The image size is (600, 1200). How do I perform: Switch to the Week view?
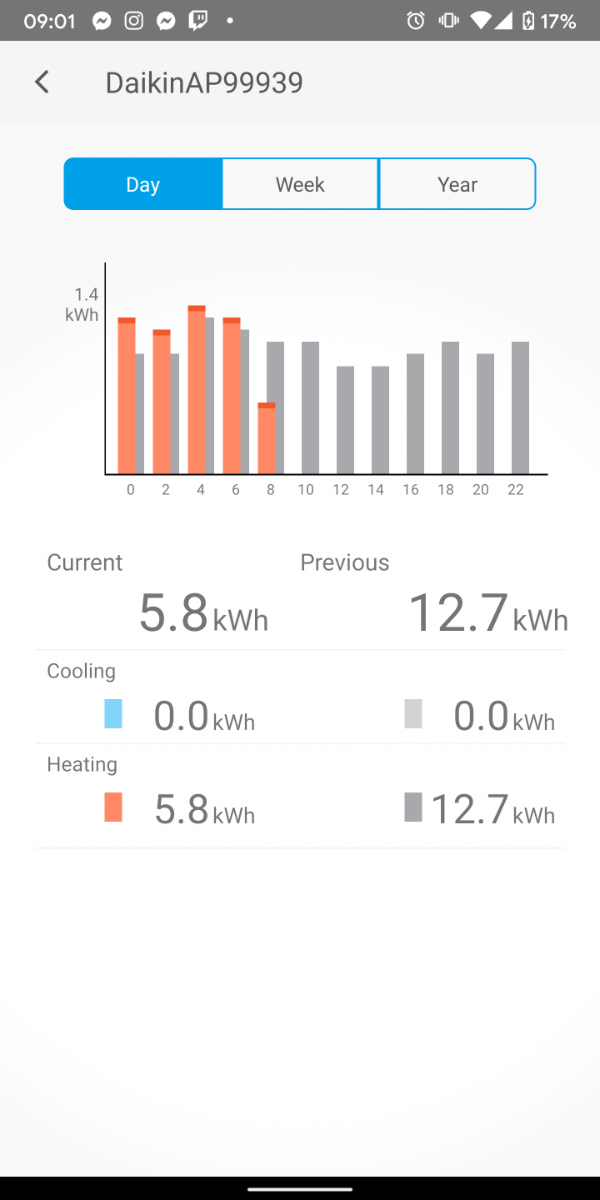coord(300,184)
